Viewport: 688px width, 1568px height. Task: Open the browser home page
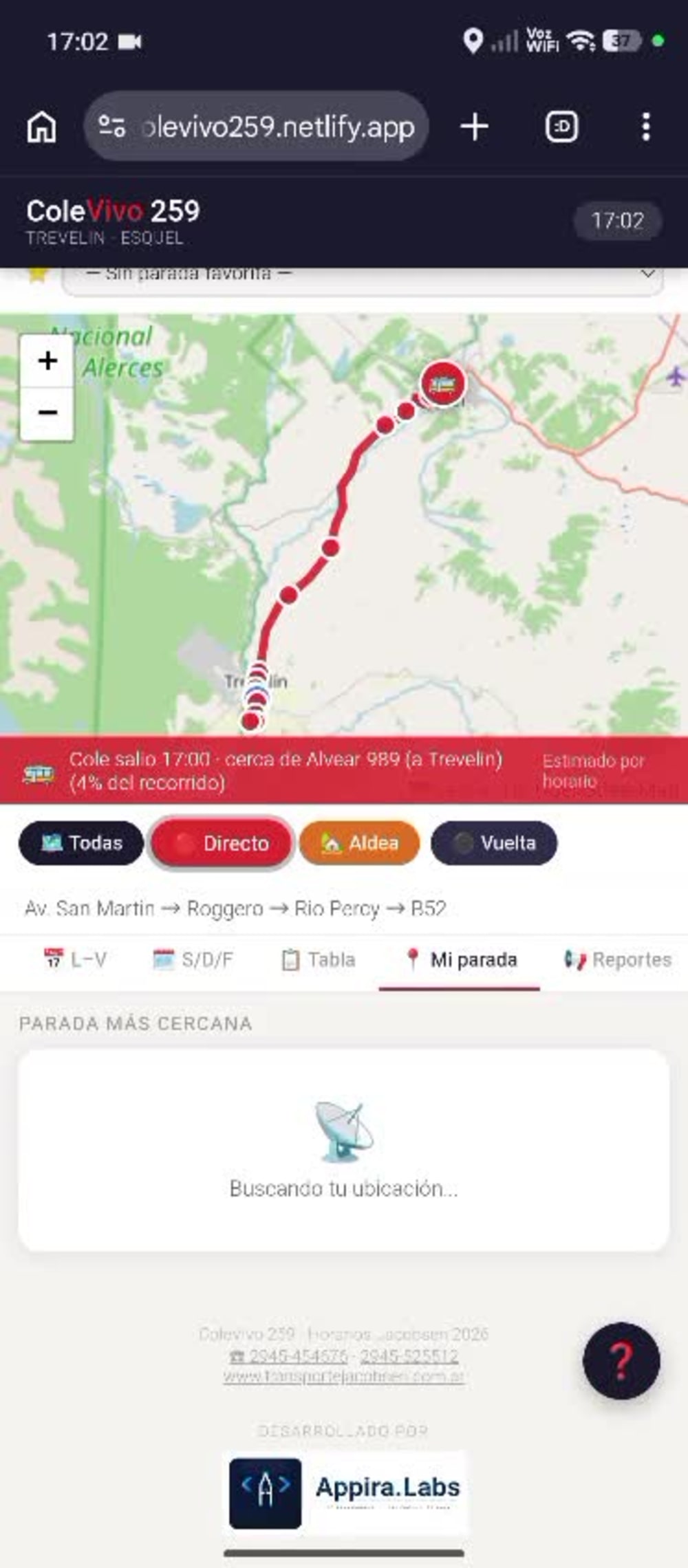pyautogui.click(x=41, y=127)
